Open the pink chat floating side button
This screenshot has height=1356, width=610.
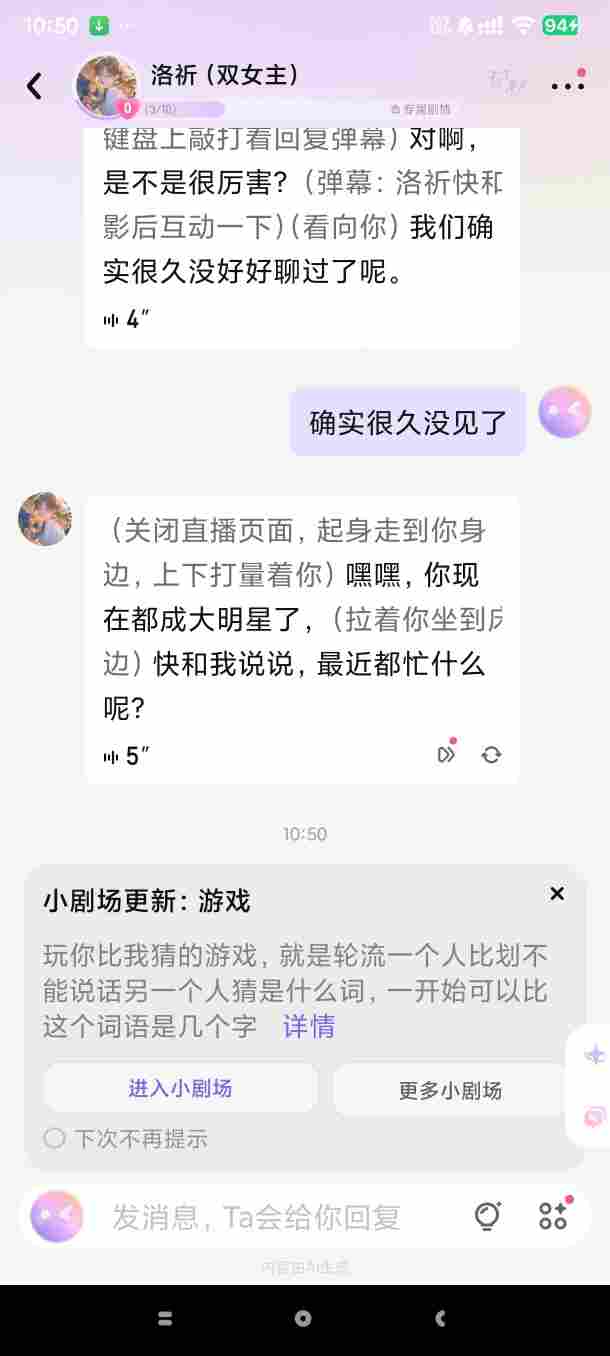coord(595,1117)
